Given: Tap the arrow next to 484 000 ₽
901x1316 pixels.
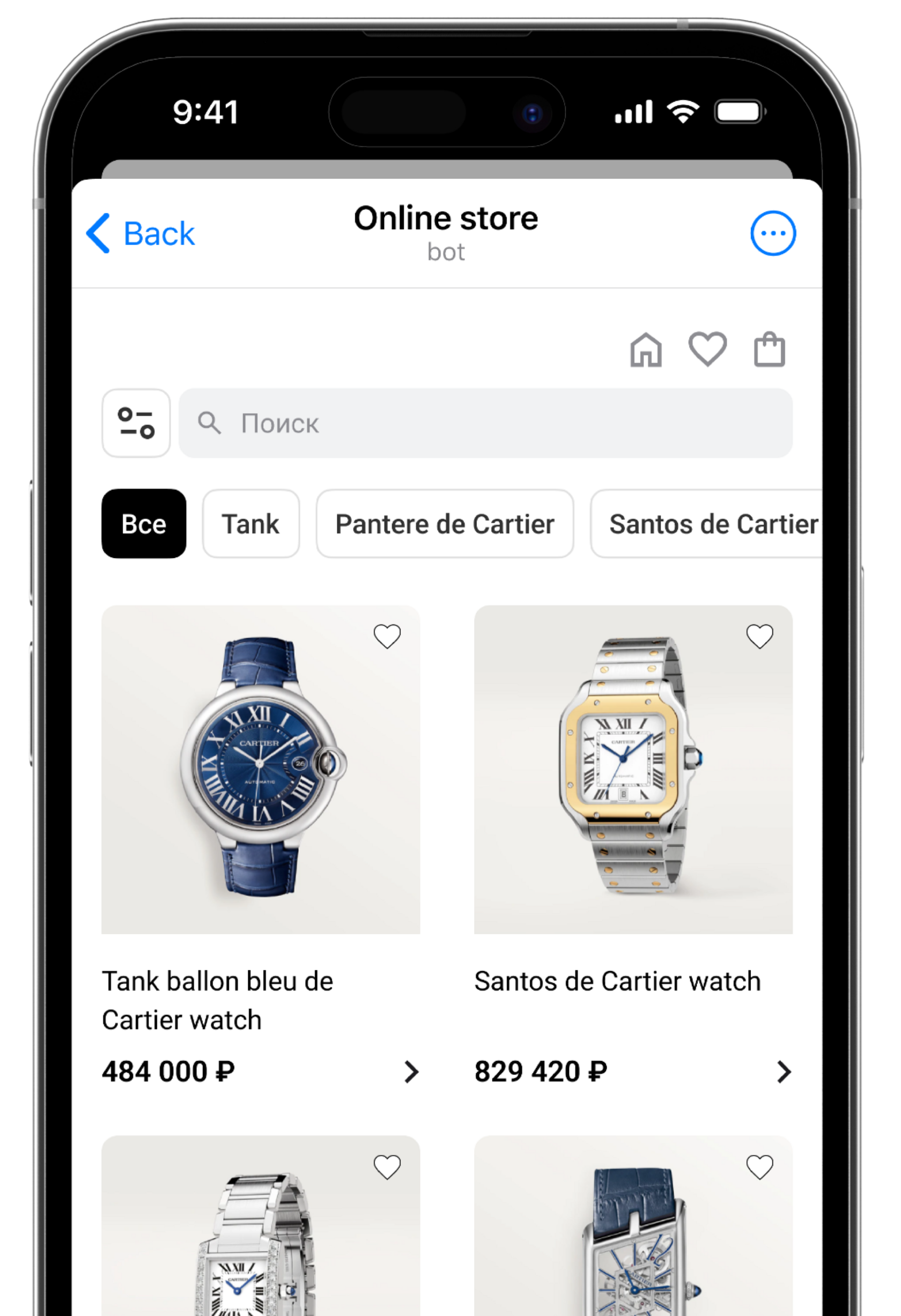Looking at the screenshot, I should pos(411,1072).
